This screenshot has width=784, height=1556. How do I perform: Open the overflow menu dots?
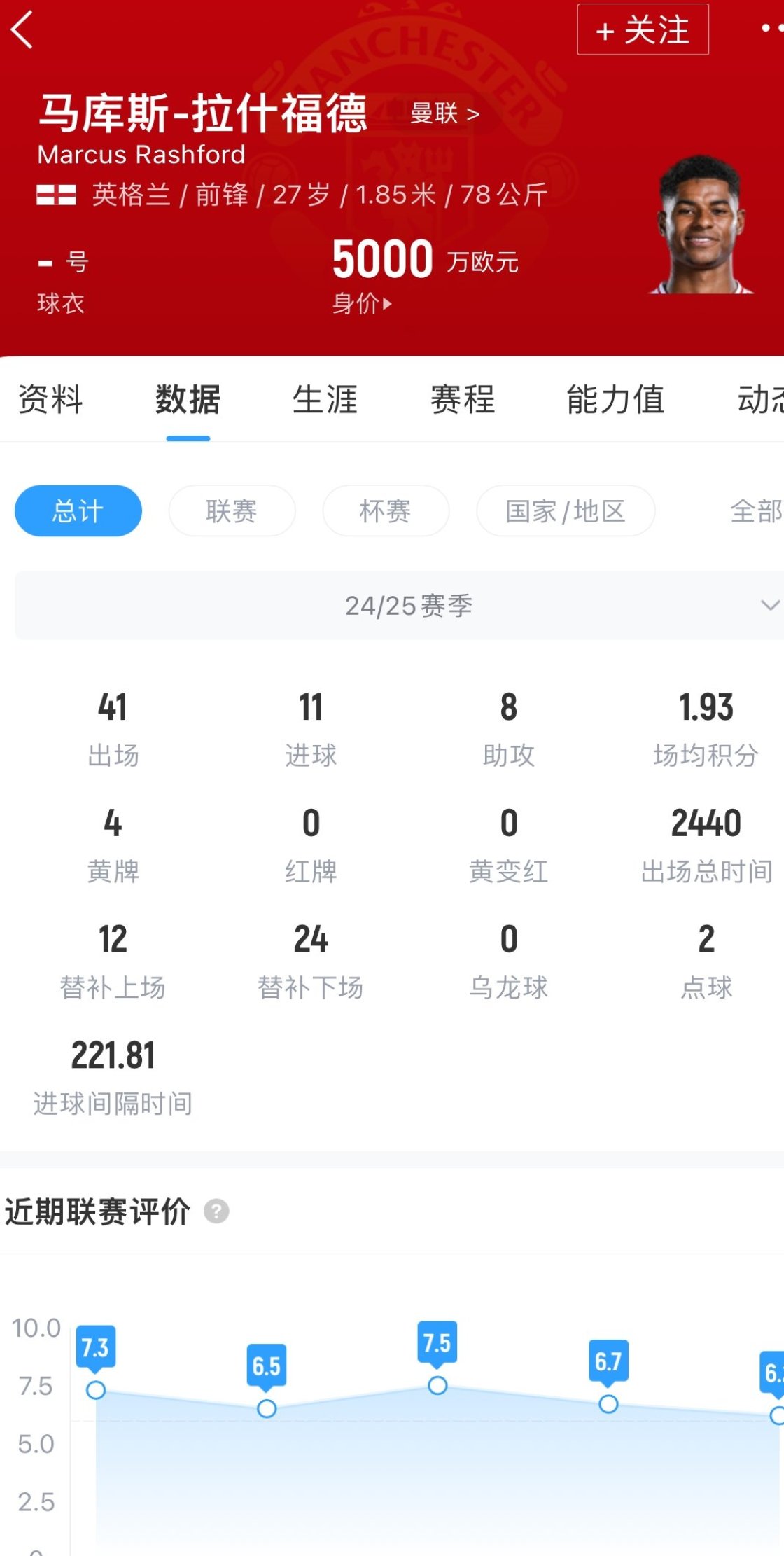[771, 28]
